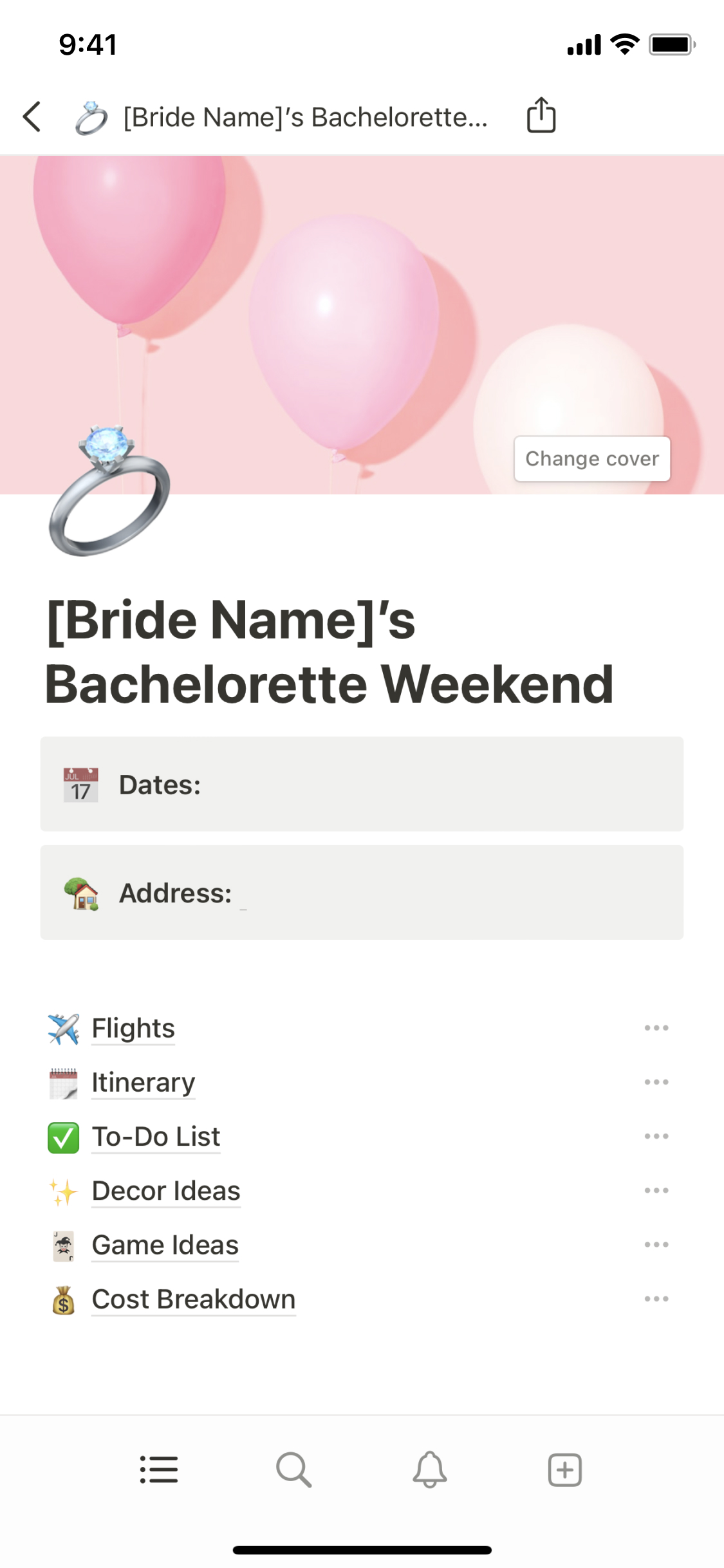724x1568 pixels.
Task: Open more options for Itinerary
Action: coord(656,1082)
